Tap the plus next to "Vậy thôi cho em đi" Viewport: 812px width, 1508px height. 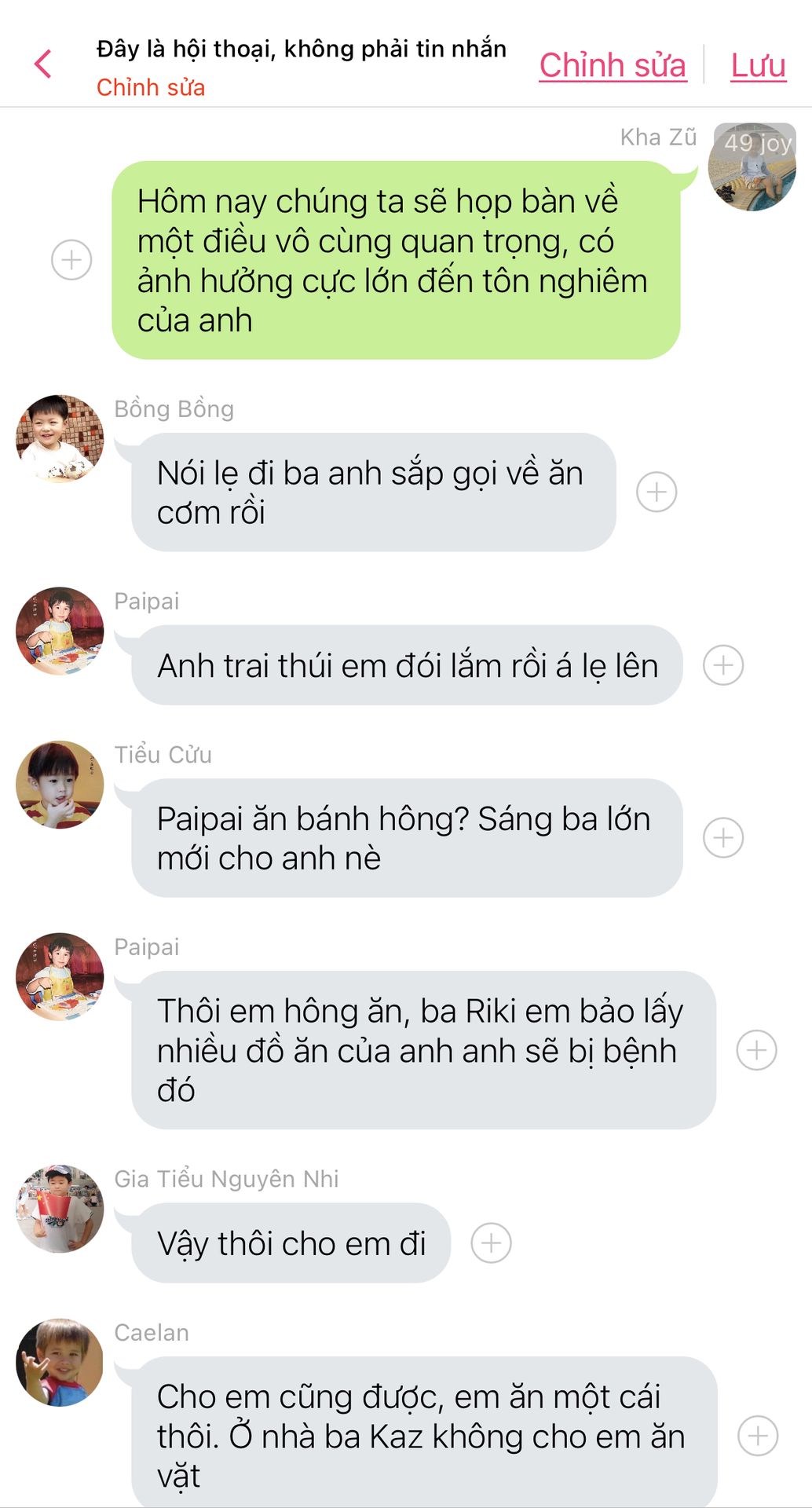click(491, 1243)
